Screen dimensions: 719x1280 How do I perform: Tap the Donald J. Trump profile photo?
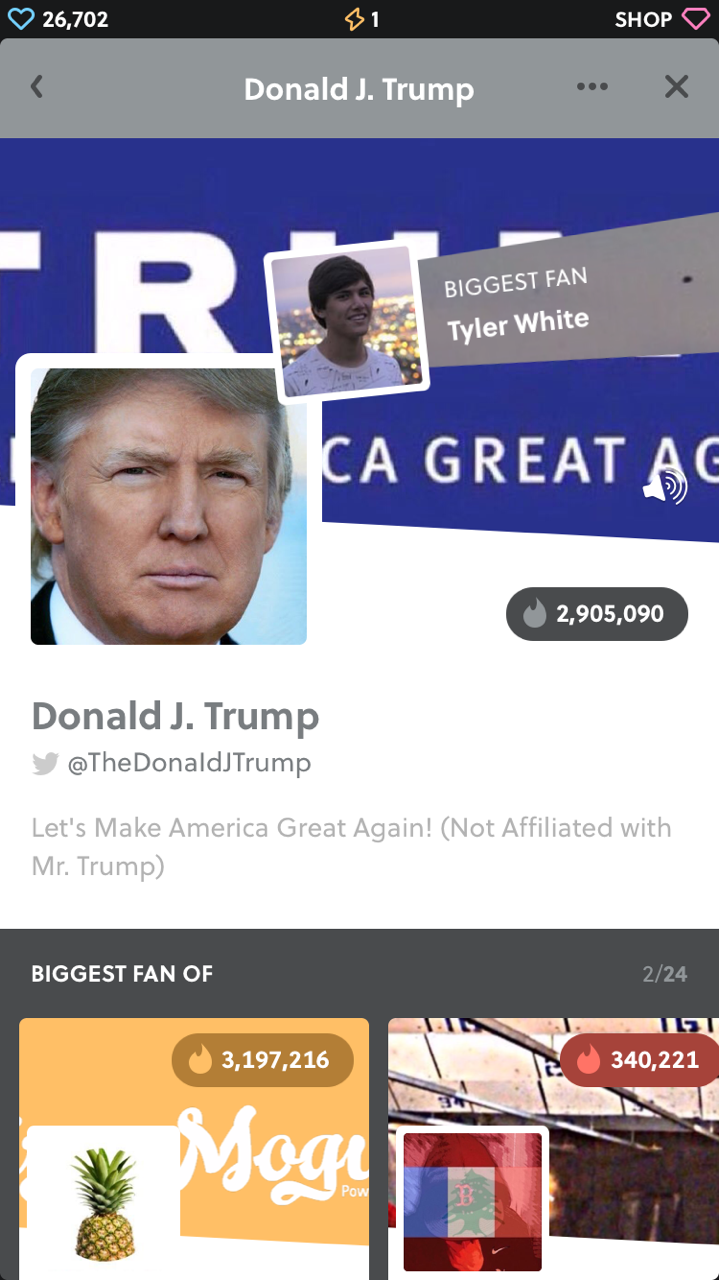click(x=168, y=506)
